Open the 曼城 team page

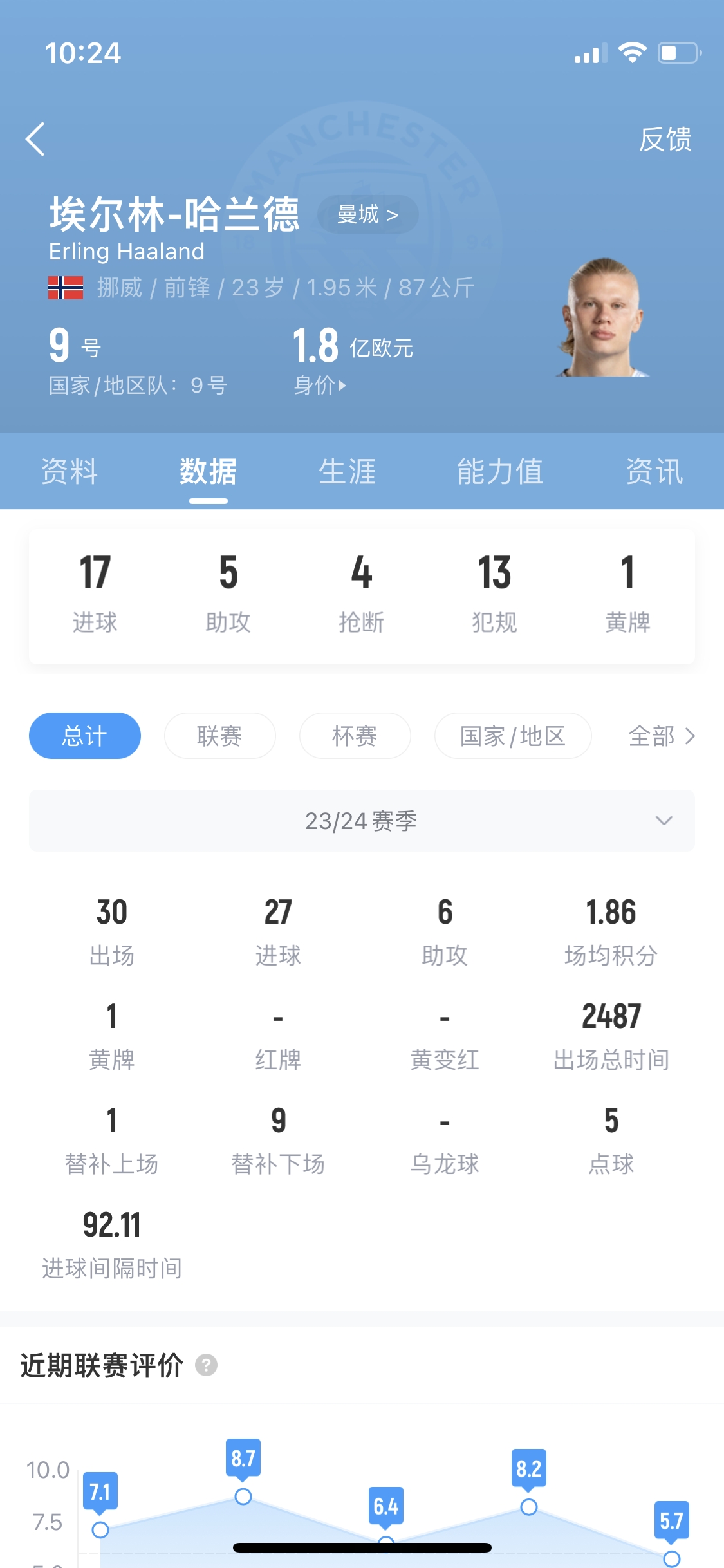tap(367, 214)
